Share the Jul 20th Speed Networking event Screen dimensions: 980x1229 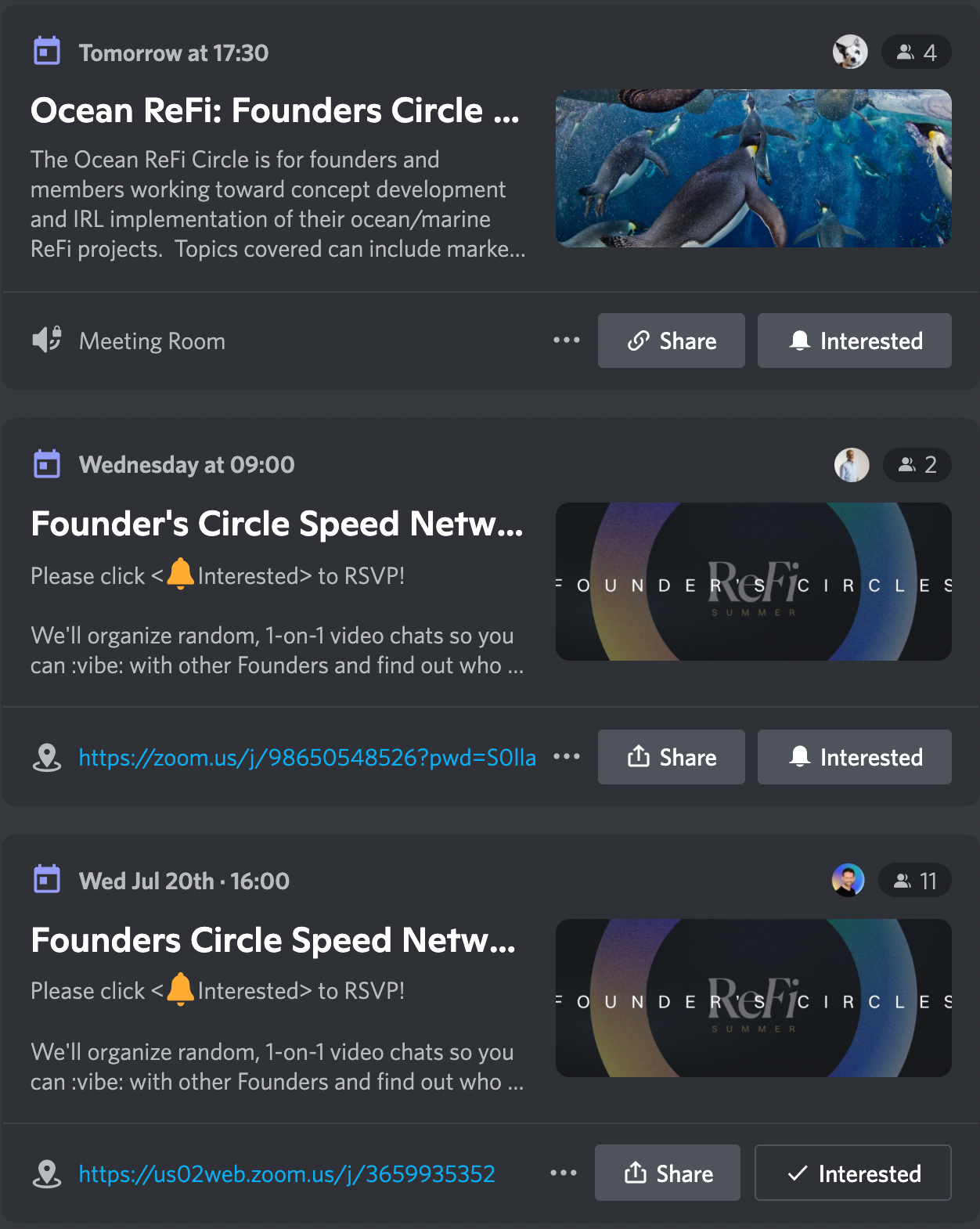[667, 1173]
